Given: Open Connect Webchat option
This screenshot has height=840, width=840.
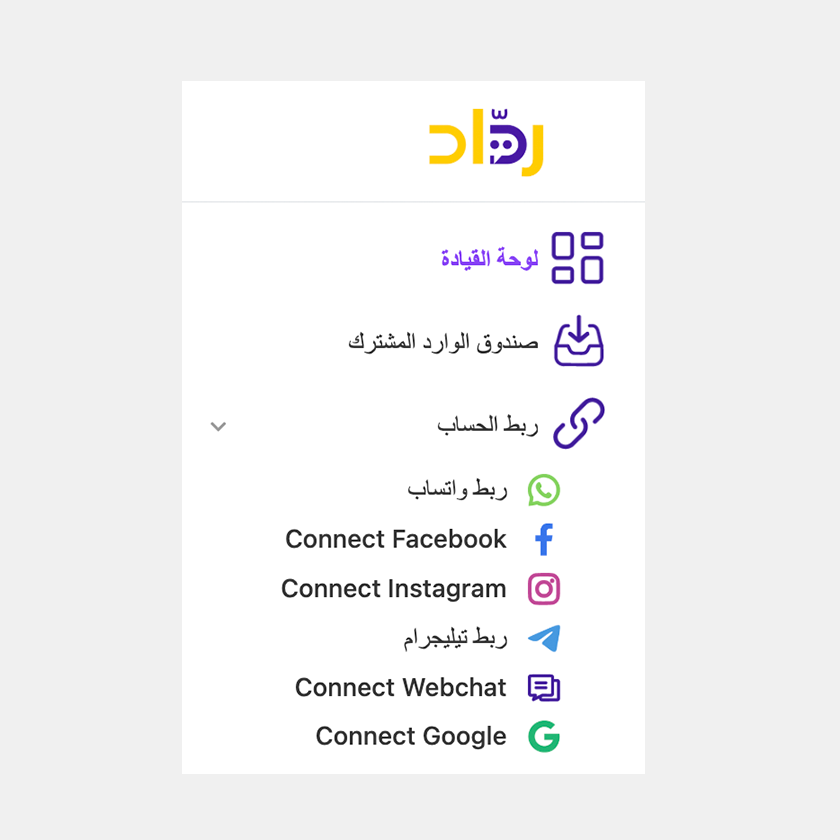Looking at the screenshot, I should (x=401, y=688).
